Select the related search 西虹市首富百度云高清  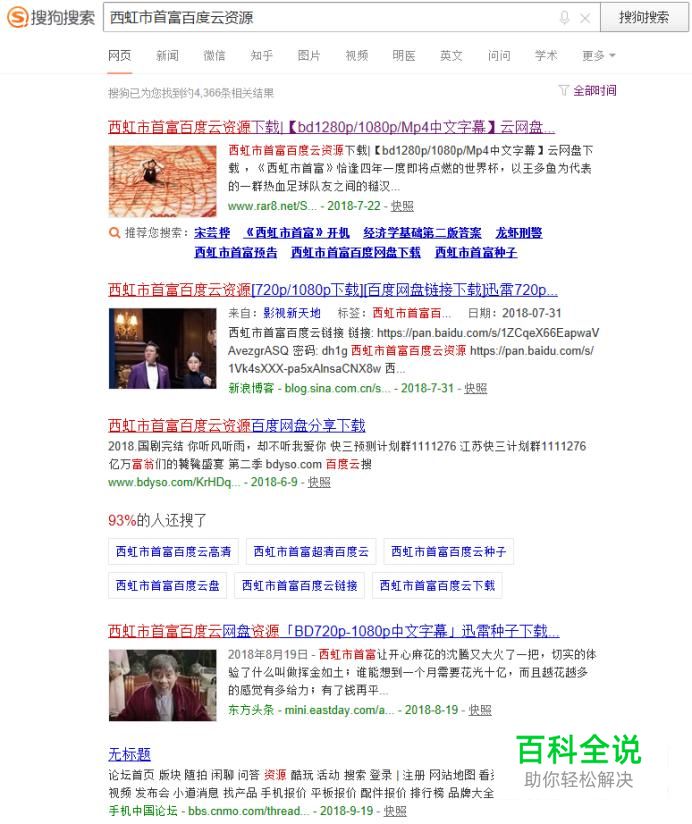[x=173, y=551]
